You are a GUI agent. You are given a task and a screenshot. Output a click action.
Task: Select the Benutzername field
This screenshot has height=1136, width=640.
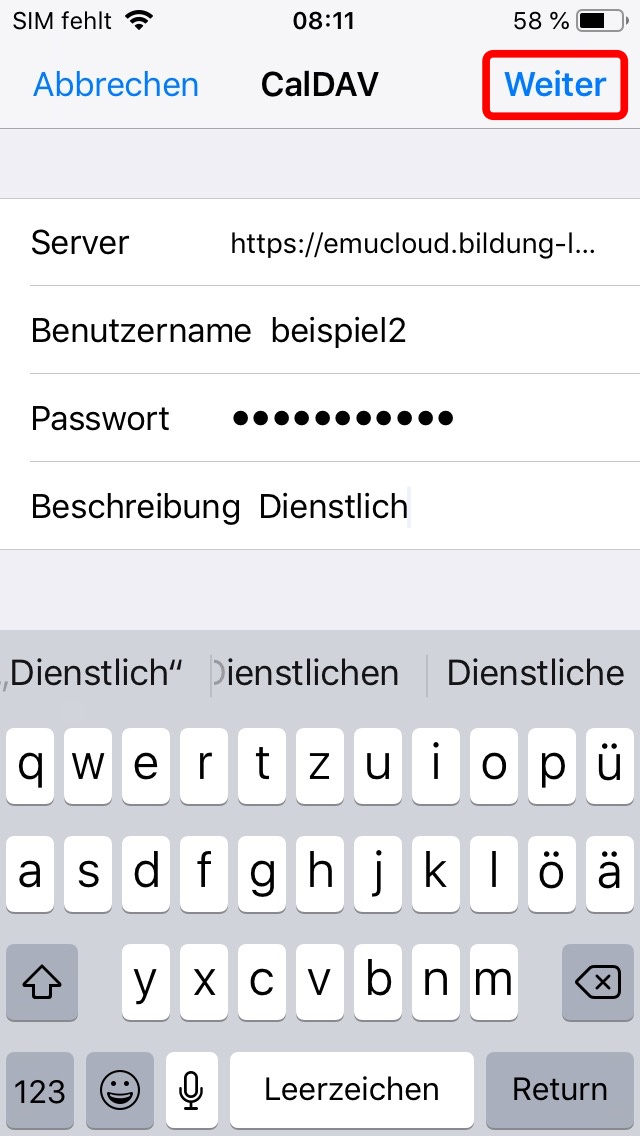click(320, 330)
